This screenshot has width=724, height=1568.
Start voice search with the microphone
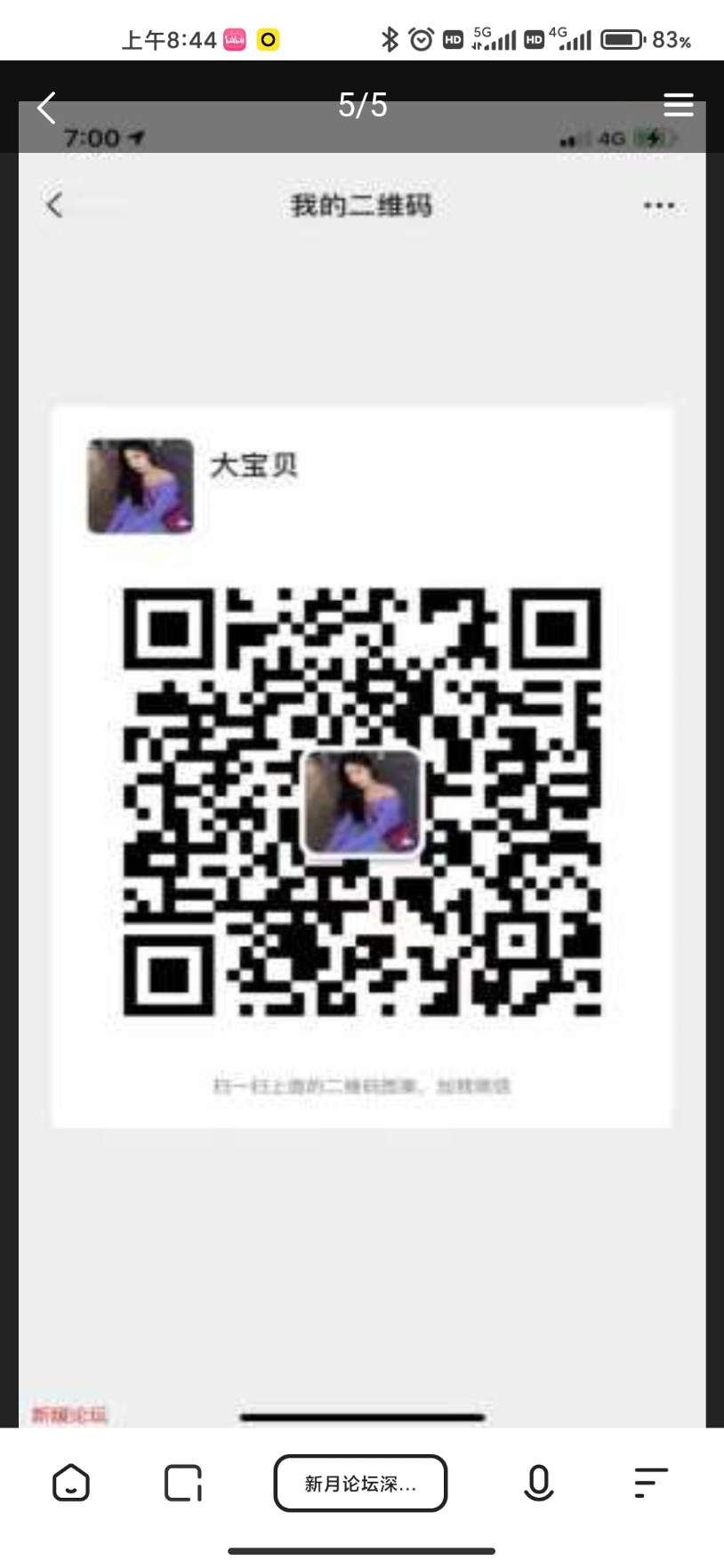tap(538, 1483)
